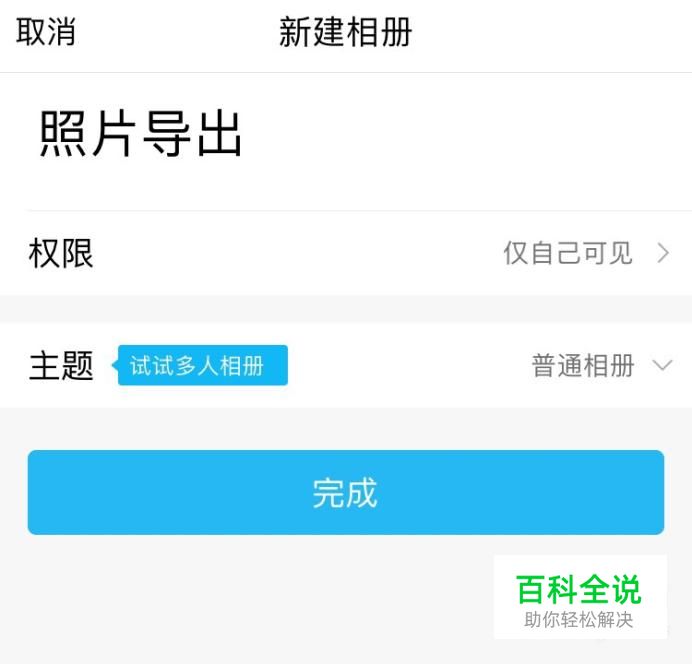This screenshot has height=664, width=692.
Task: Expand the 主题 普通相册 dropdown
Action: (602, 365)
